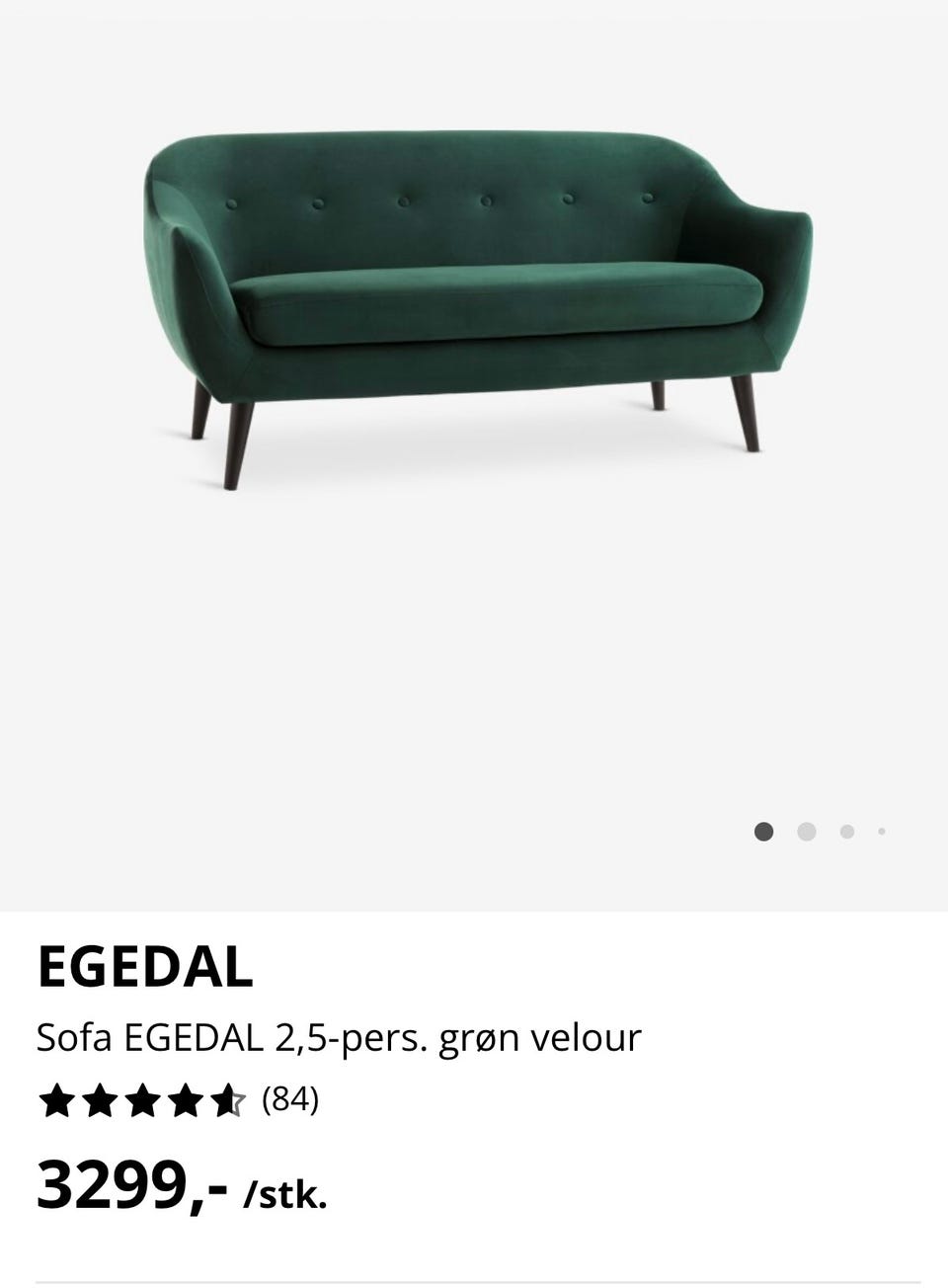Select the active dark carousel indicator
Image resolution: width=948 pixels, height=1288 pixels.
(764, 833)
